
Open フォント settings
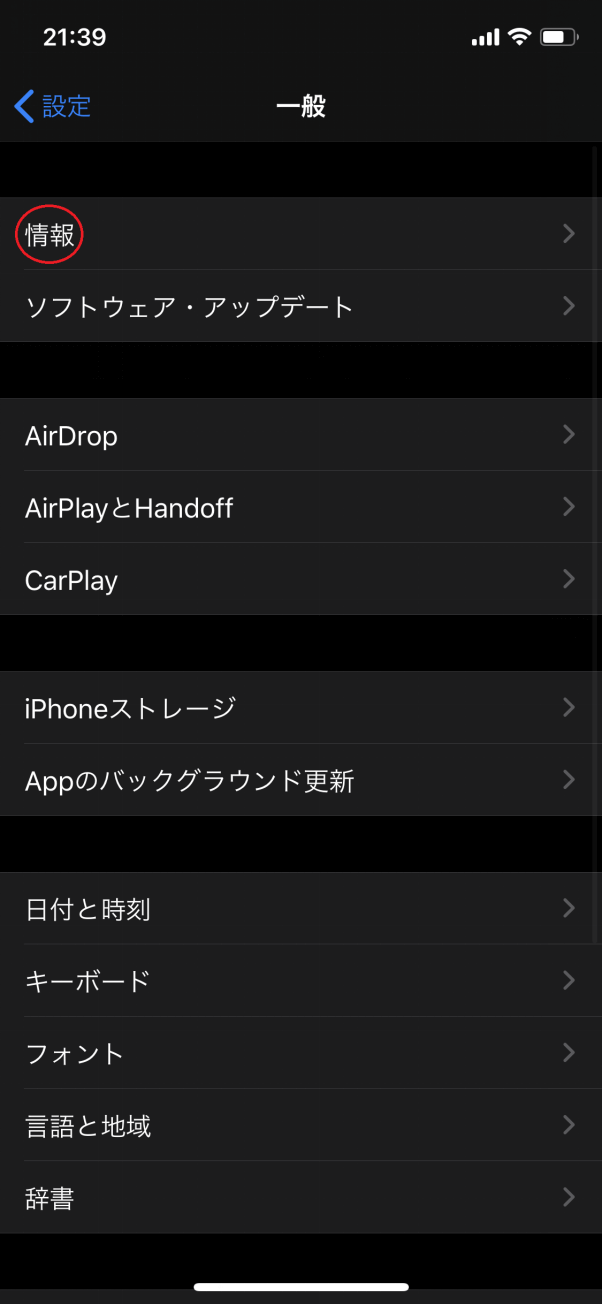[301, 1053]
